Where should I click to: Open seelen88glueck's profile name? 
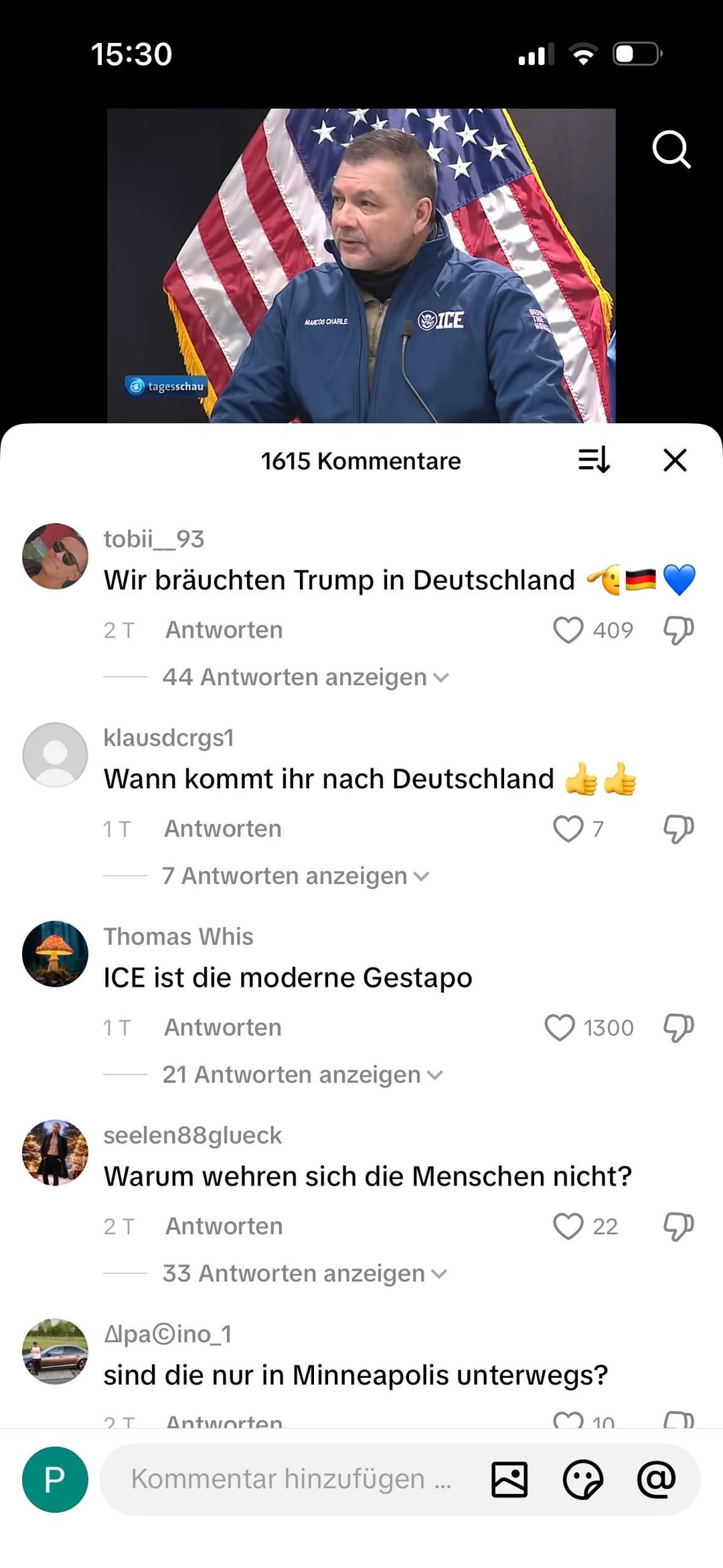193,1135
